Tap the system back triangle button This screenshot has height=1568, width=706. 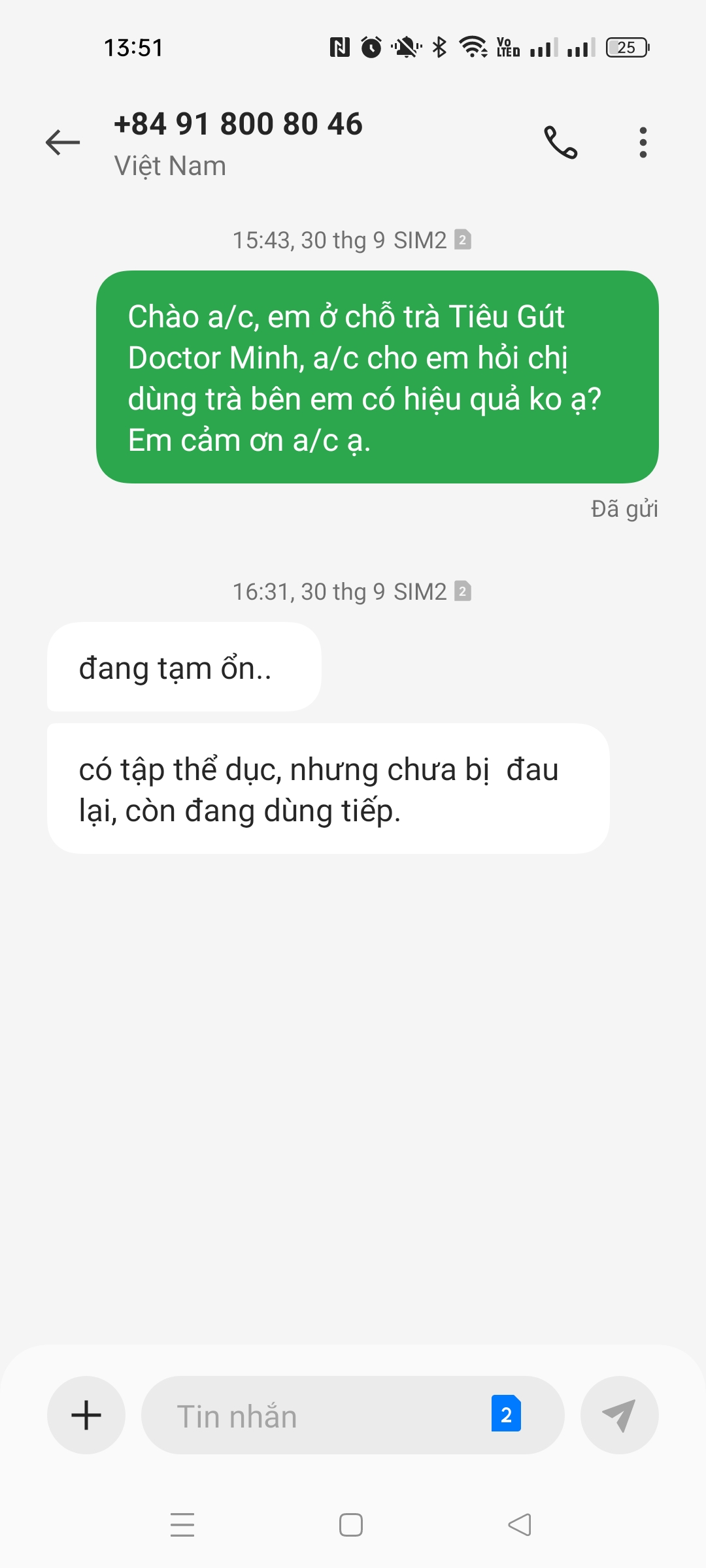[520, 1525]
